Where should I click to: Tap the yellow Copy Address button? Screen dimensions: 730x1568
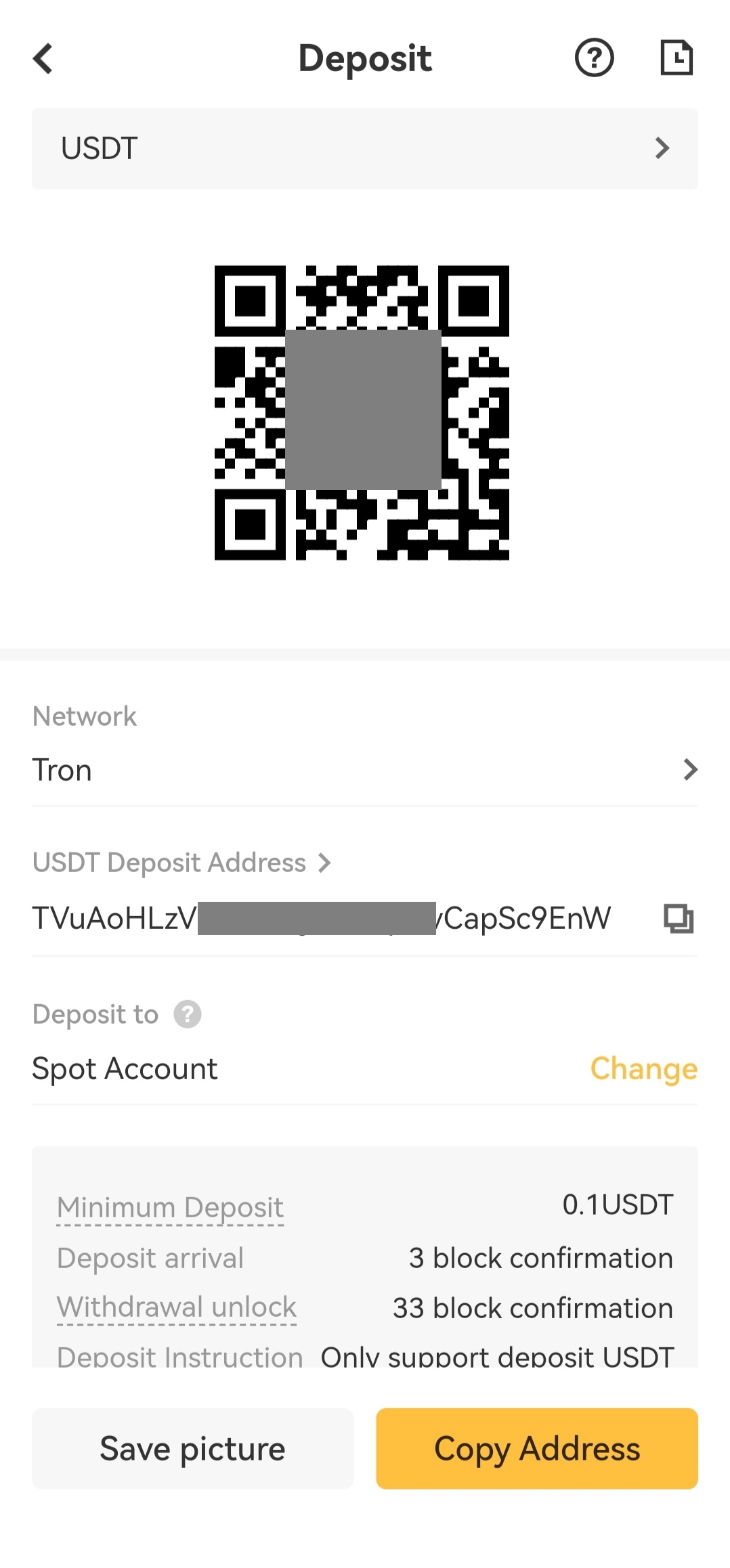point(537,1449)
